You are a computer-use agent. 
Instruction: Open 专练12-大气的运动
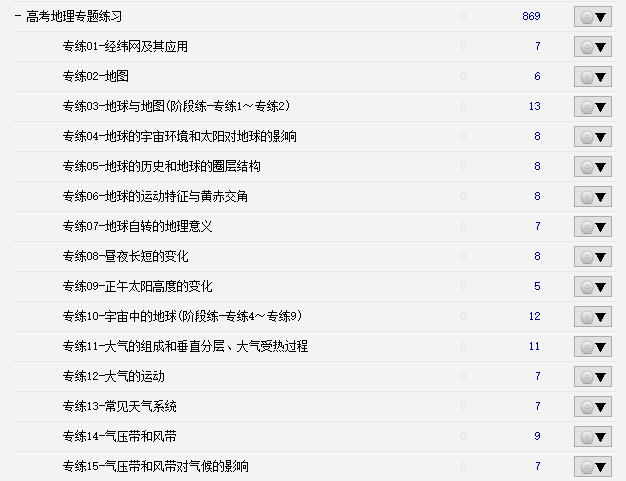[x=113, y=377]
